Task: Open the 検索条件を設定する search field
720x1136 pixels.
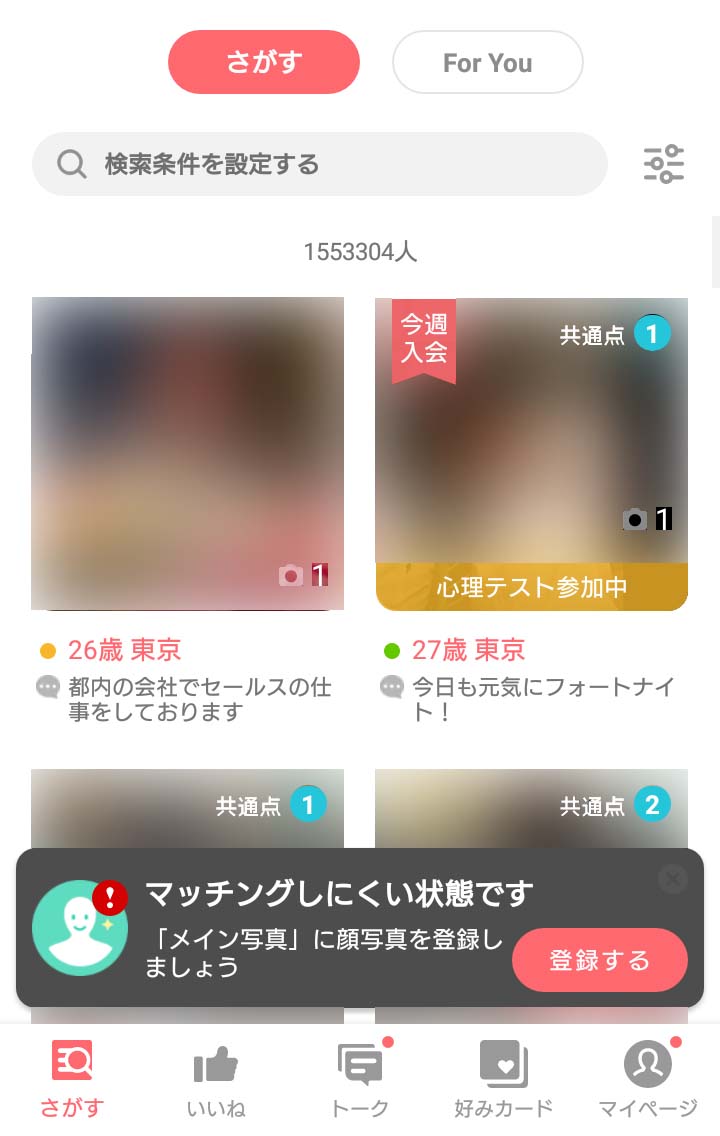Action: coord(320,164)
